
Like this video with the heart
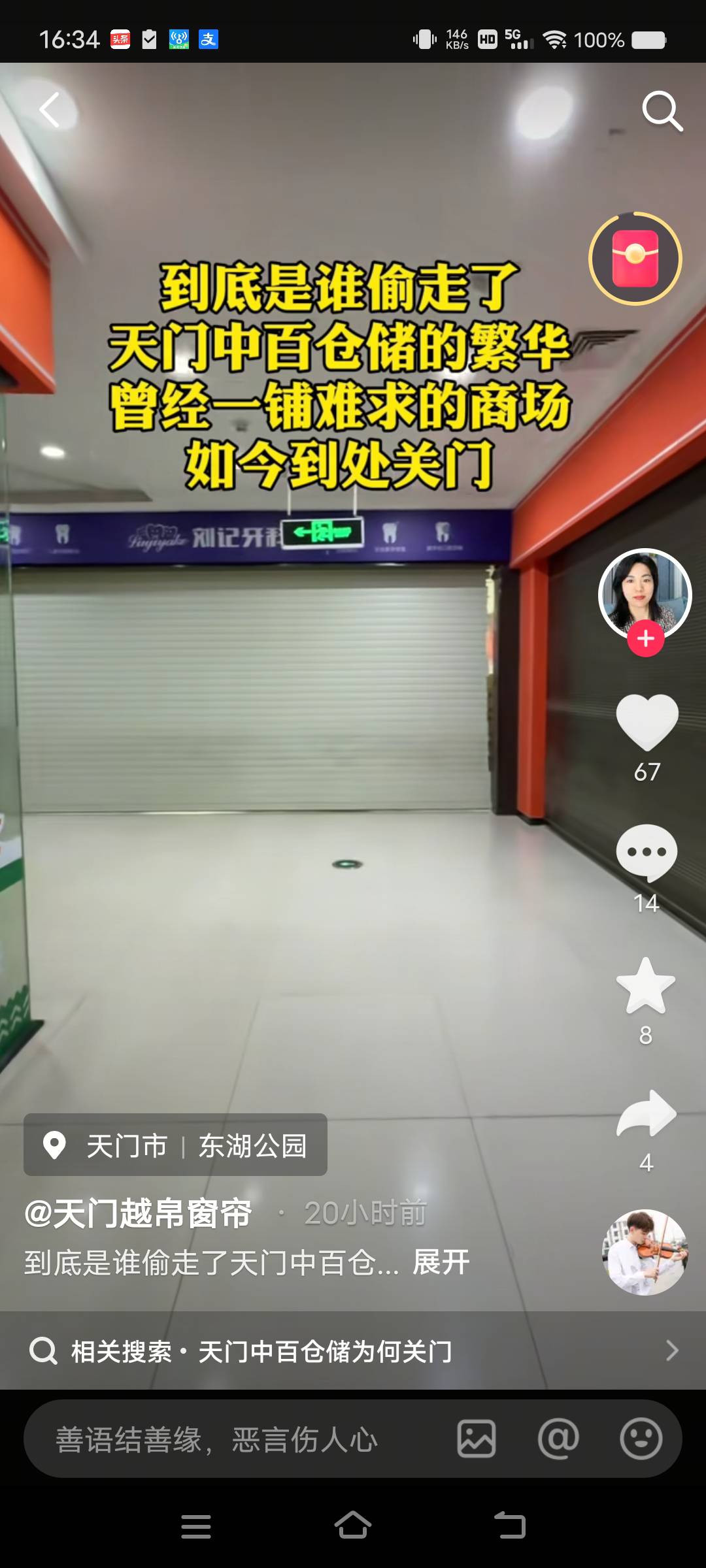(x=647, y=722)
